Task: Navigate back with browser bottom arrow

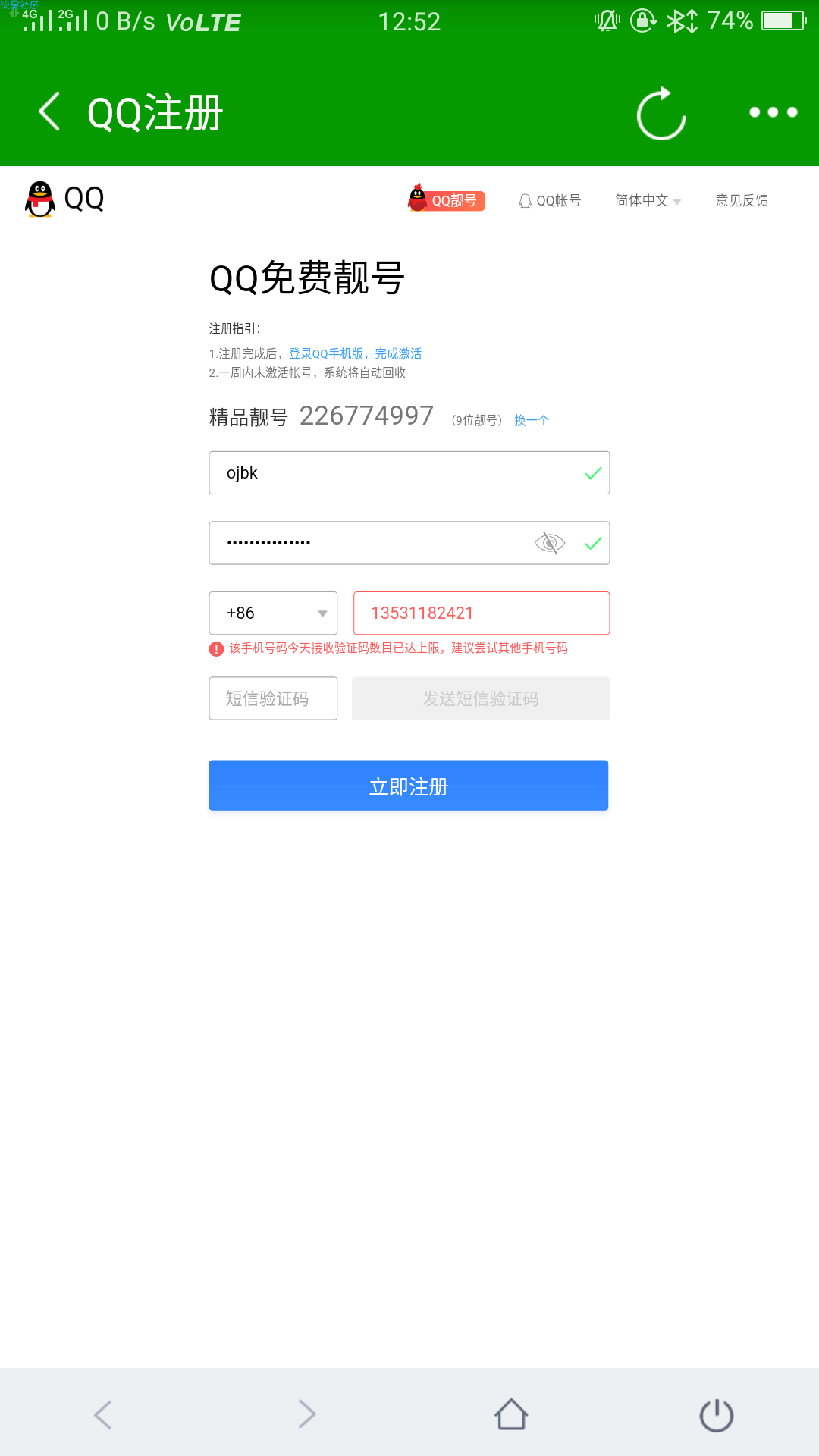Action: click(103, 1414)
